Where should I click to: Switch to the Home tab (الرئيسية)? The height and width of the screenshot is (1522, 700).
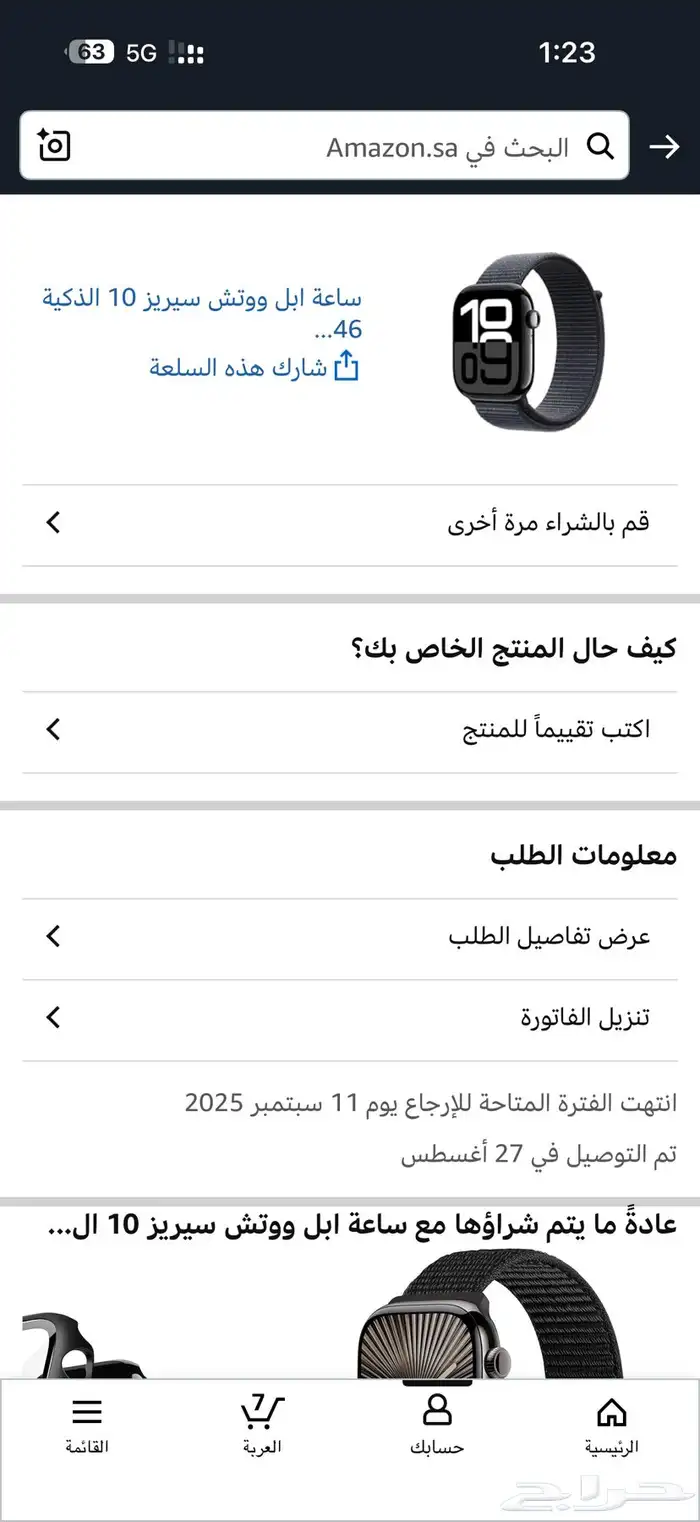pos(612,1426)
